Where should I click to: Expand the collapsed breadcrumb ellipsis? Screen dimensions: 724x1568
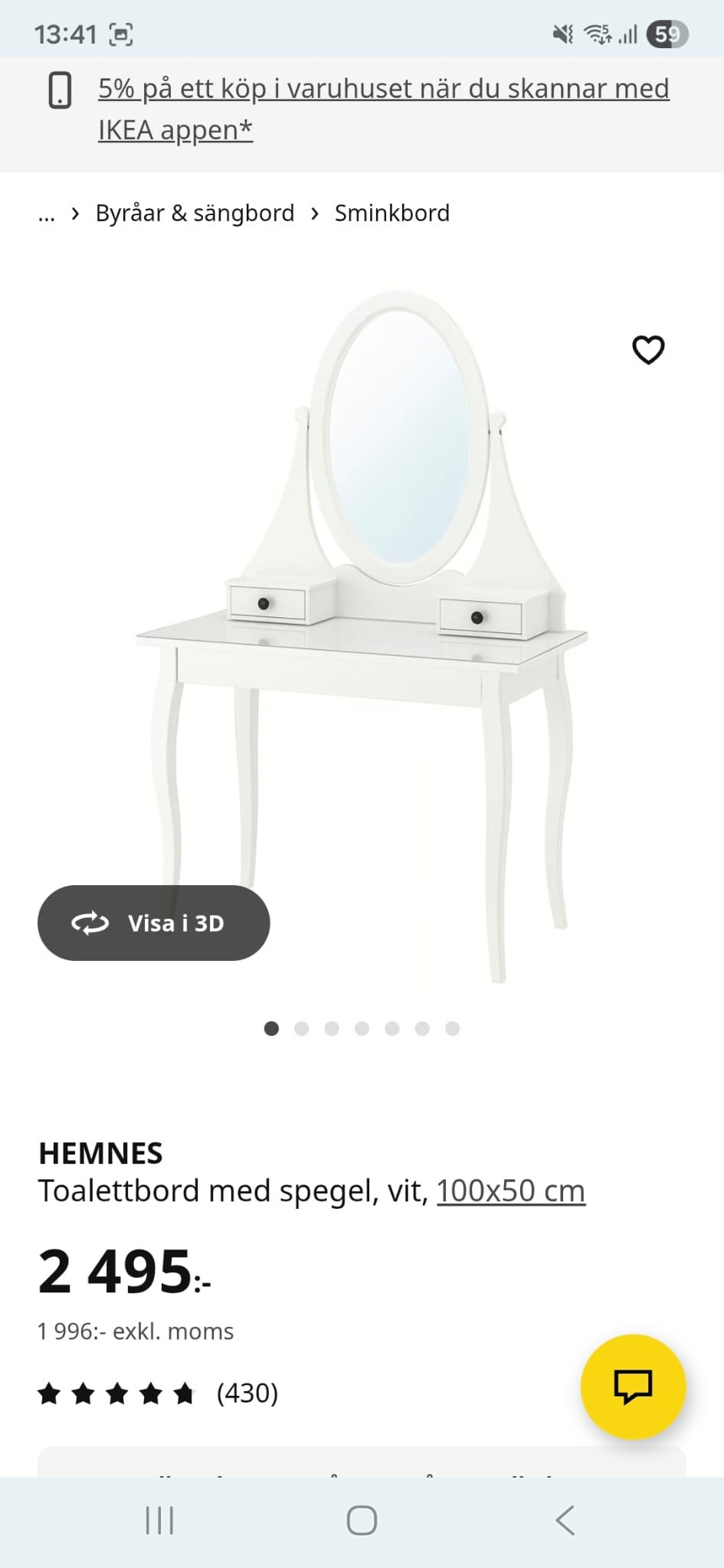pyautogui.click(x=47, y=214)
